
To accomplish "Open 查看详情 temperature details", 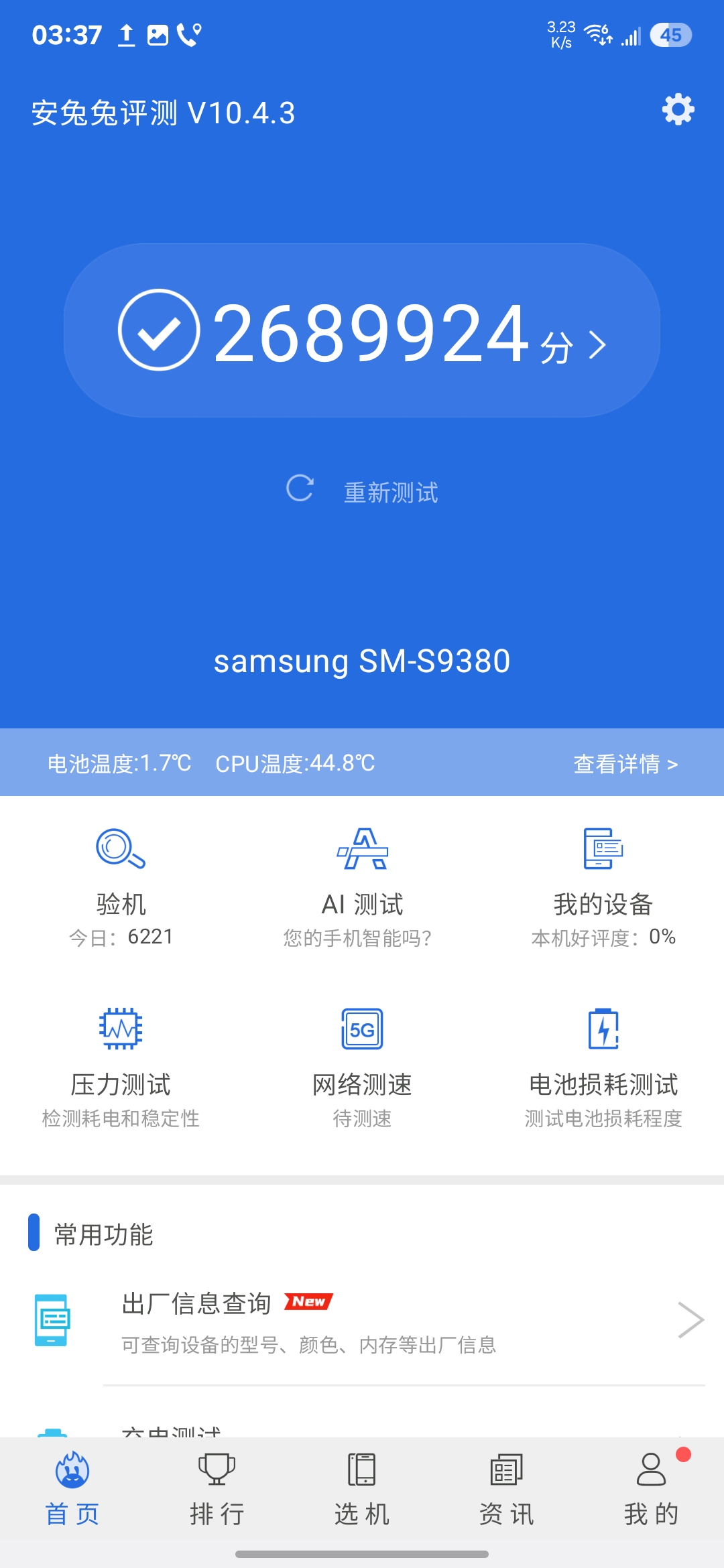I will point(625,763).
